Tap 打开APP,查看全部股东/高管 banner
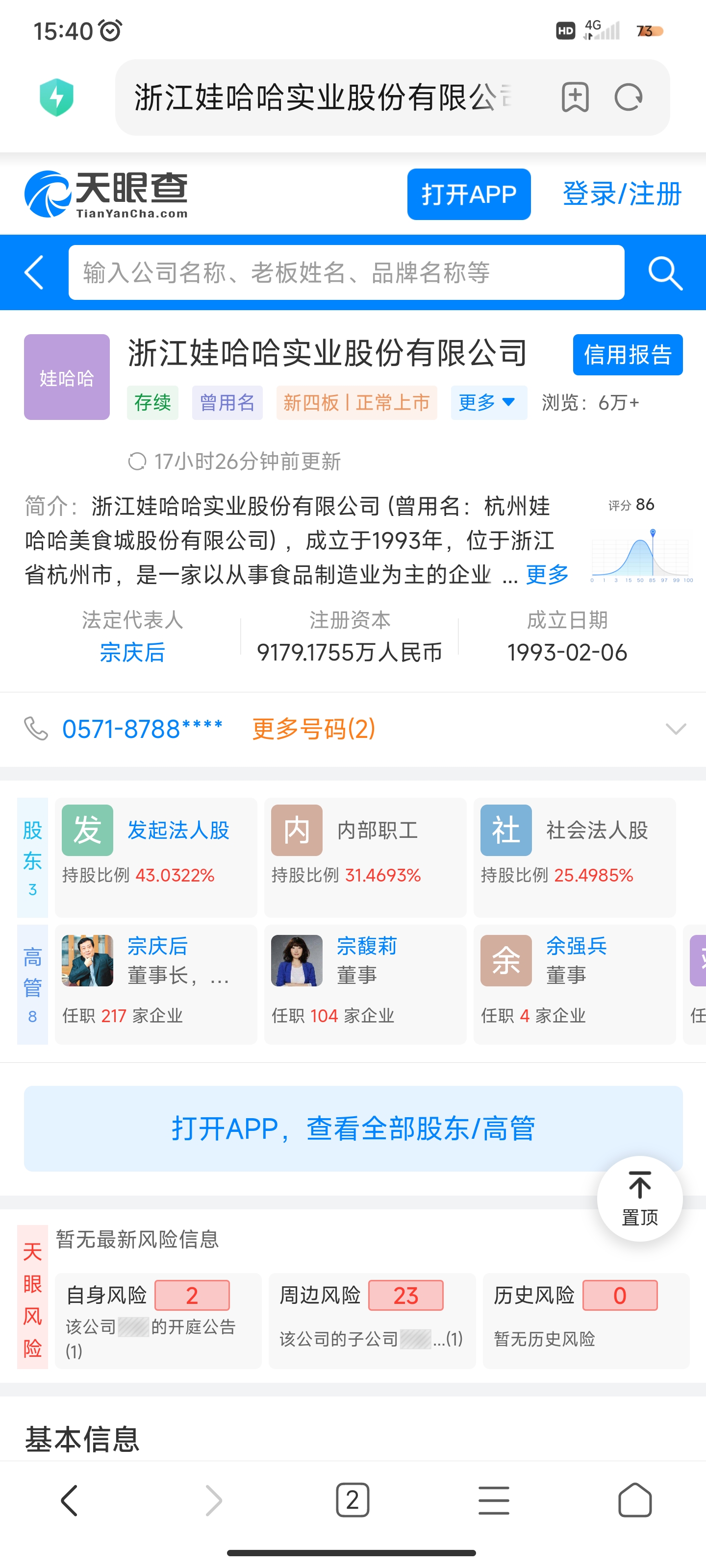Viewport: 706px width, 1568px height. (353, 1128)
